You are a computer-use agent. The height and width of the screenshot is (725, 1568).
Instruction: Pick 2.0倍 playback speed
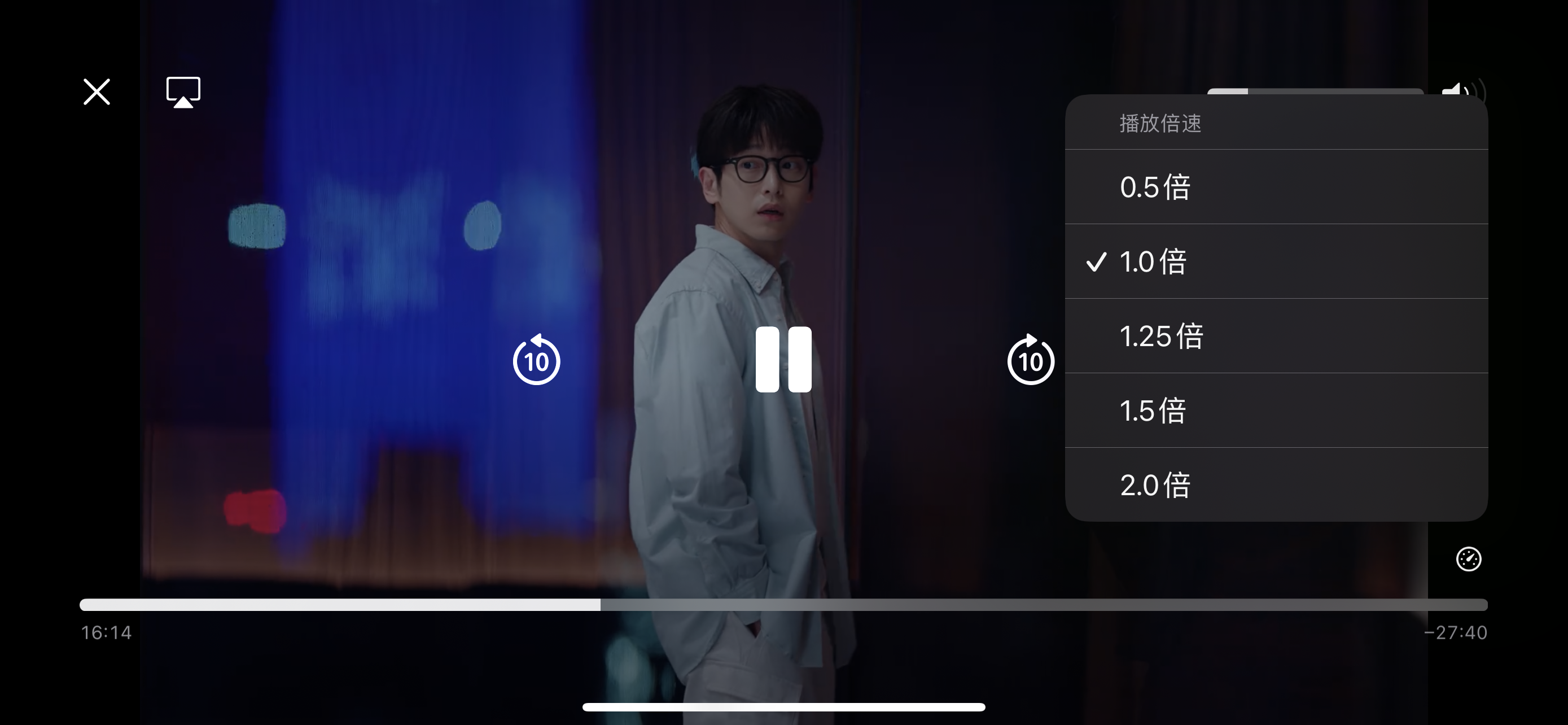[x=1276, y=485]
